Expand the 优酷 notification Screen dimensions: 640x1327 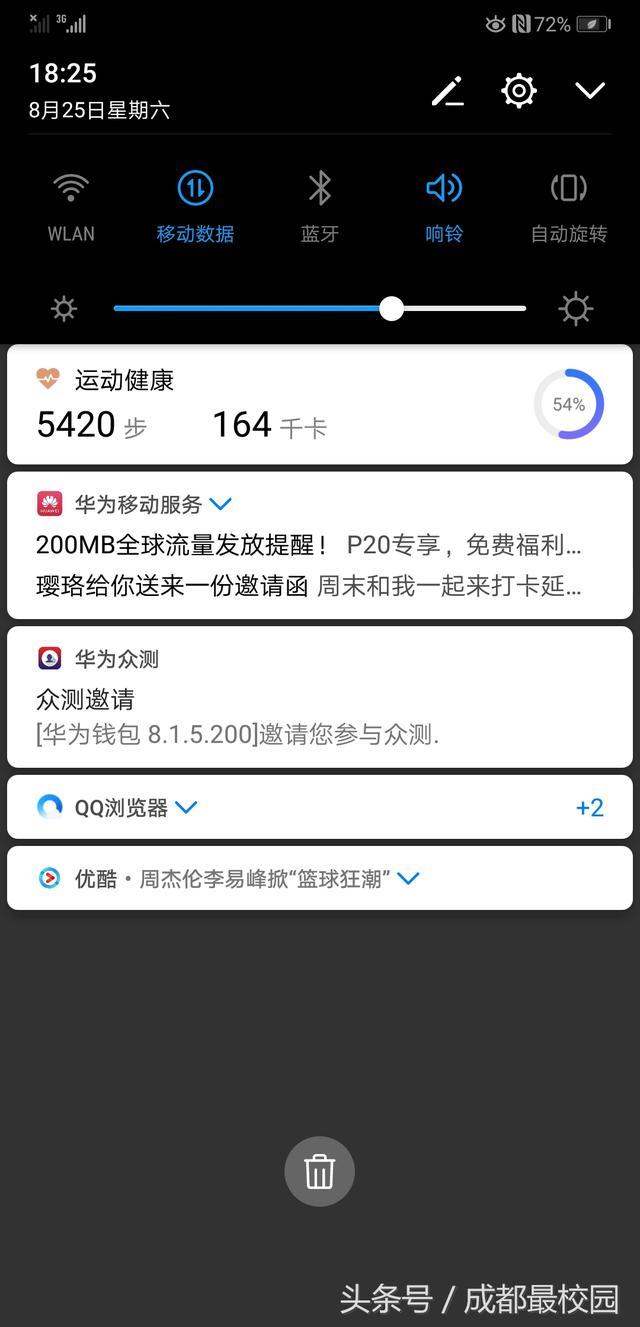coord(408,878)
